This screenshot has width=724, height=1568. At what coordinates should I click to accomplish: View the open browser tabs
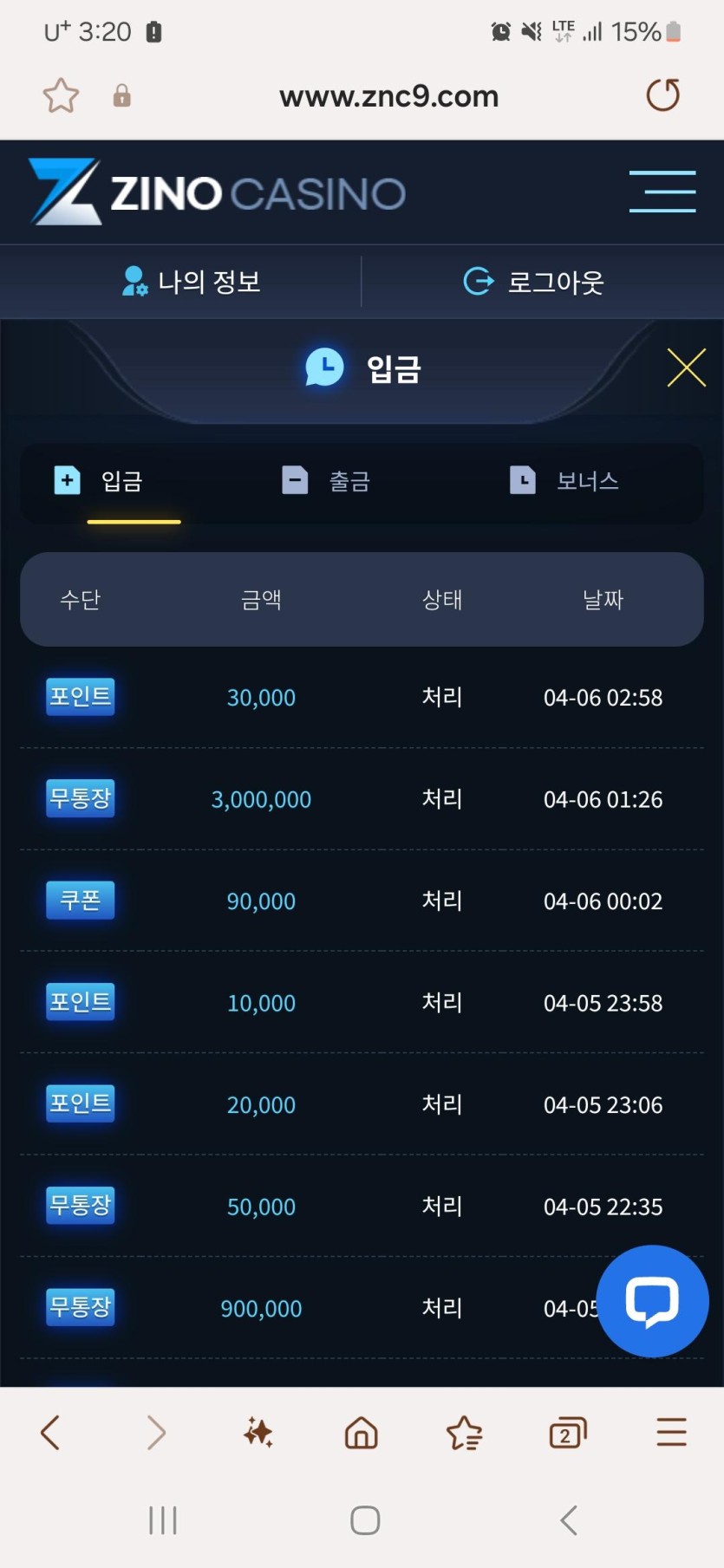[568, 1433]
